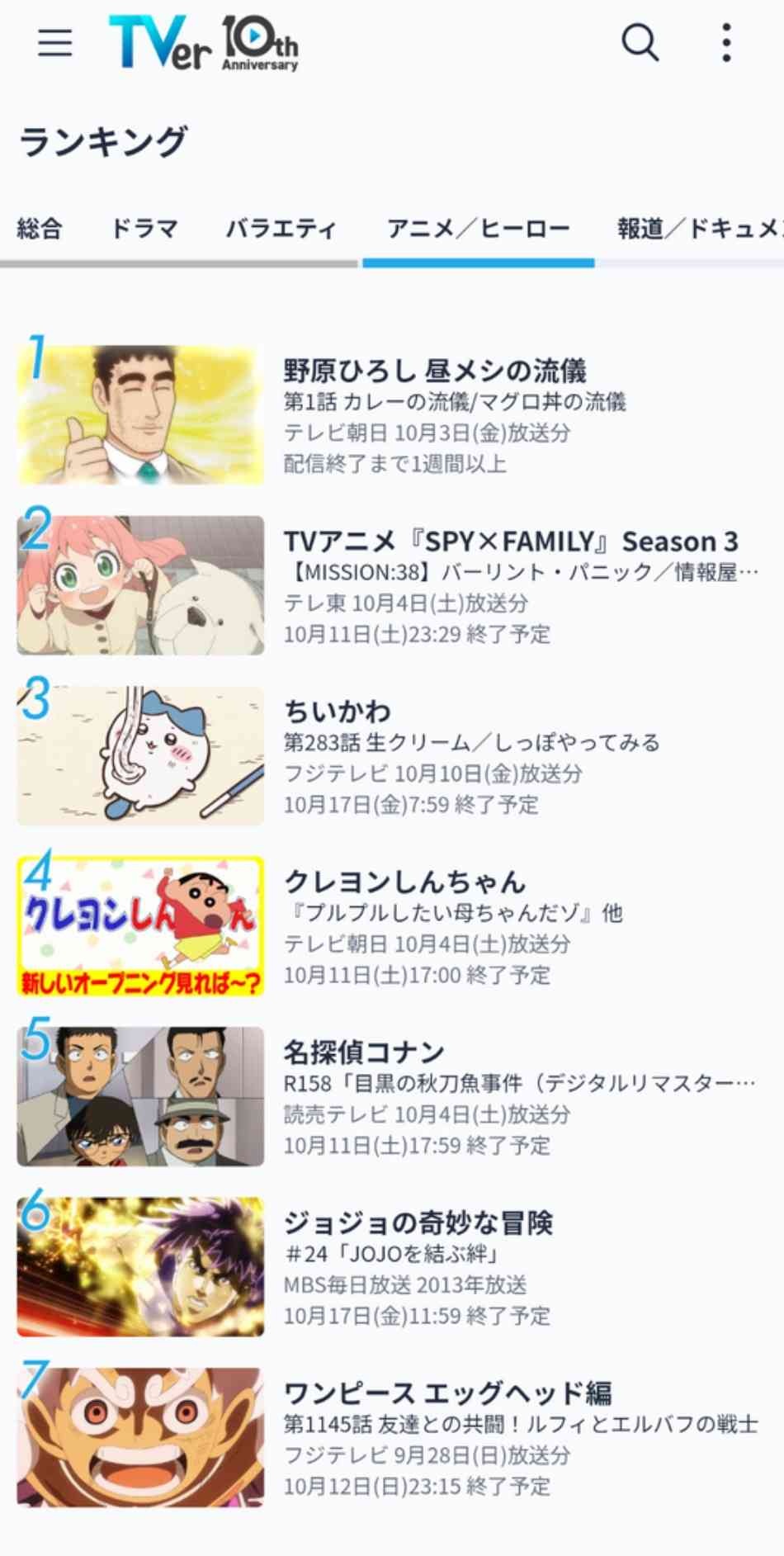Open クレヨンしんちゃん episode

(x=388, y=926)
